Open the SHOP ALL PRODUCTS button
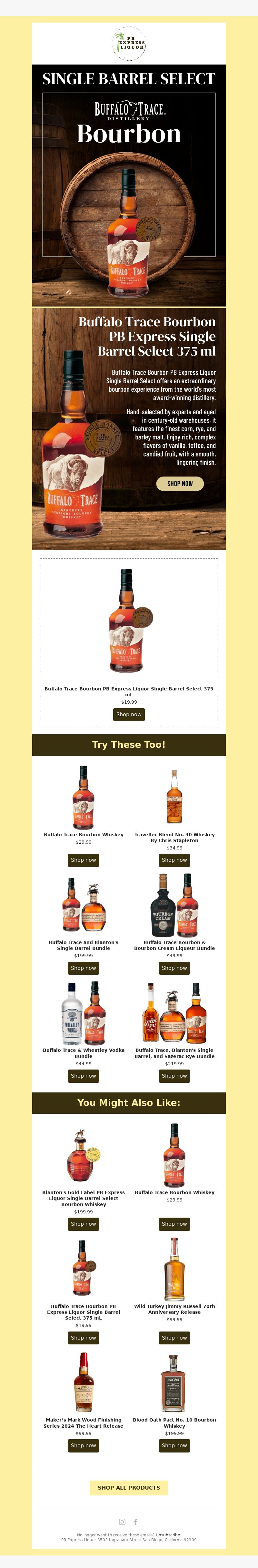 click(x=129, y=1488)
